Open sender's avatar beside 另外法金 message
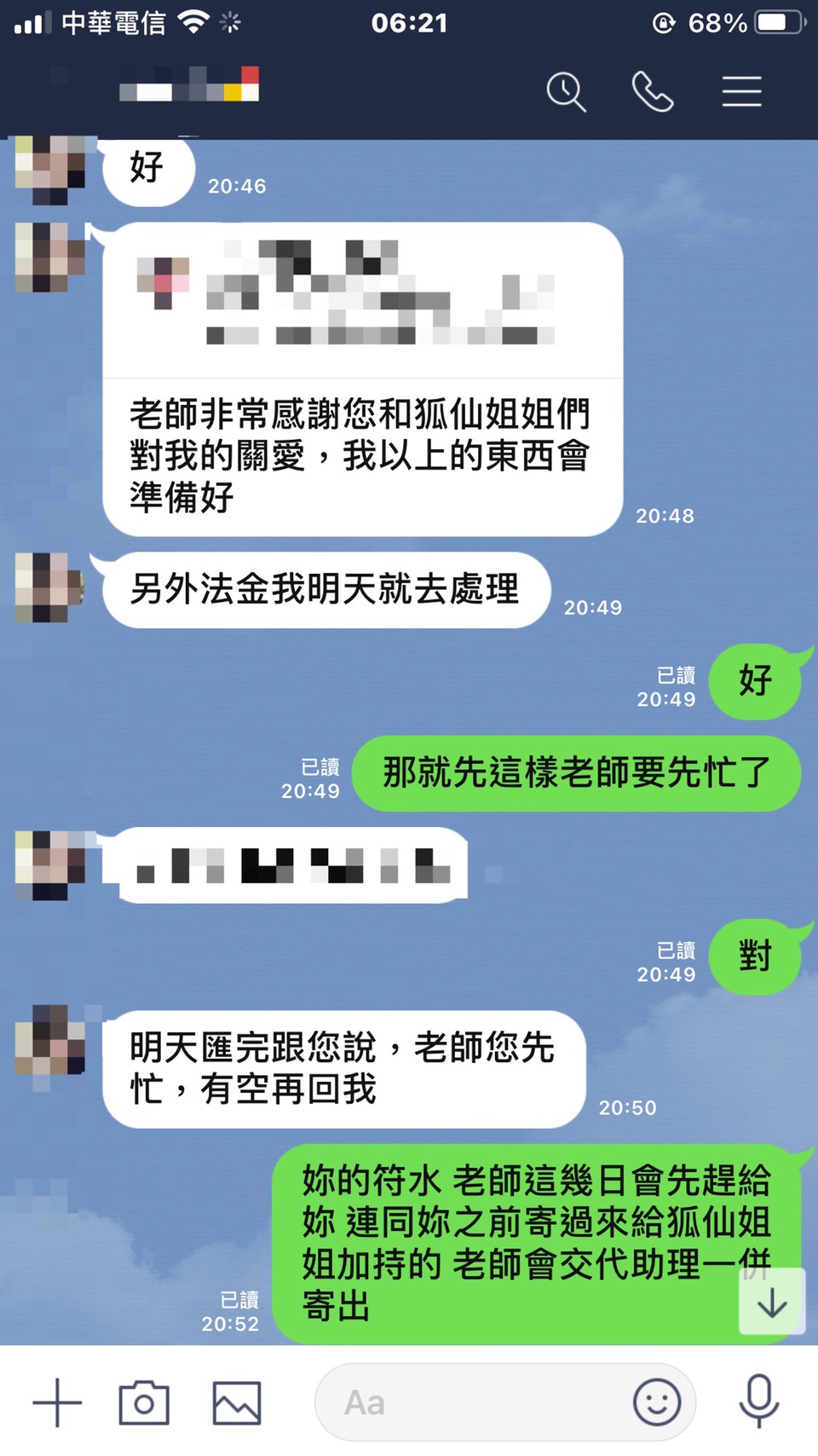 (50, 587)
